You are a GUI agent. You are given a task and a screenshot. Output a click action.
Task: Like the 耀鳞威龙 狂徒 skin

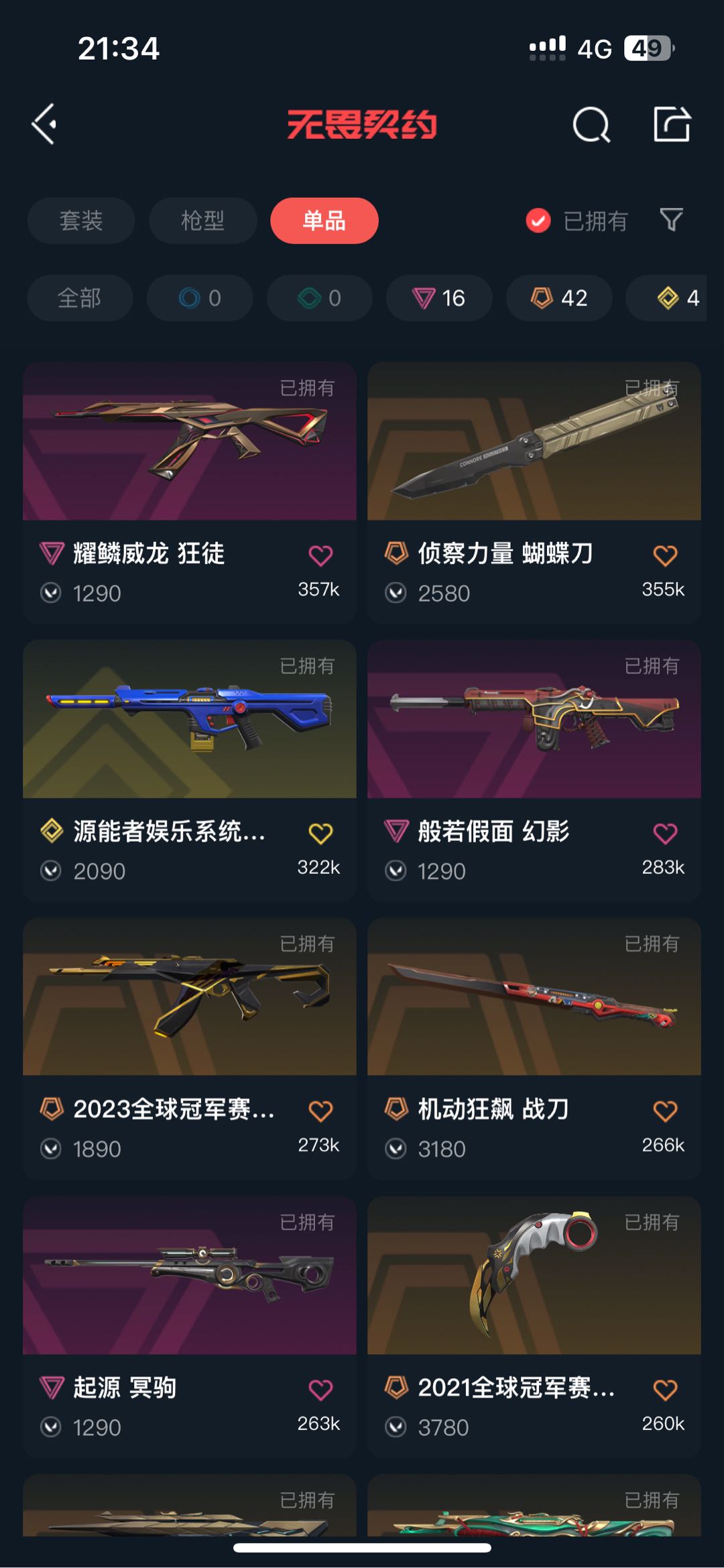(320, 555)
